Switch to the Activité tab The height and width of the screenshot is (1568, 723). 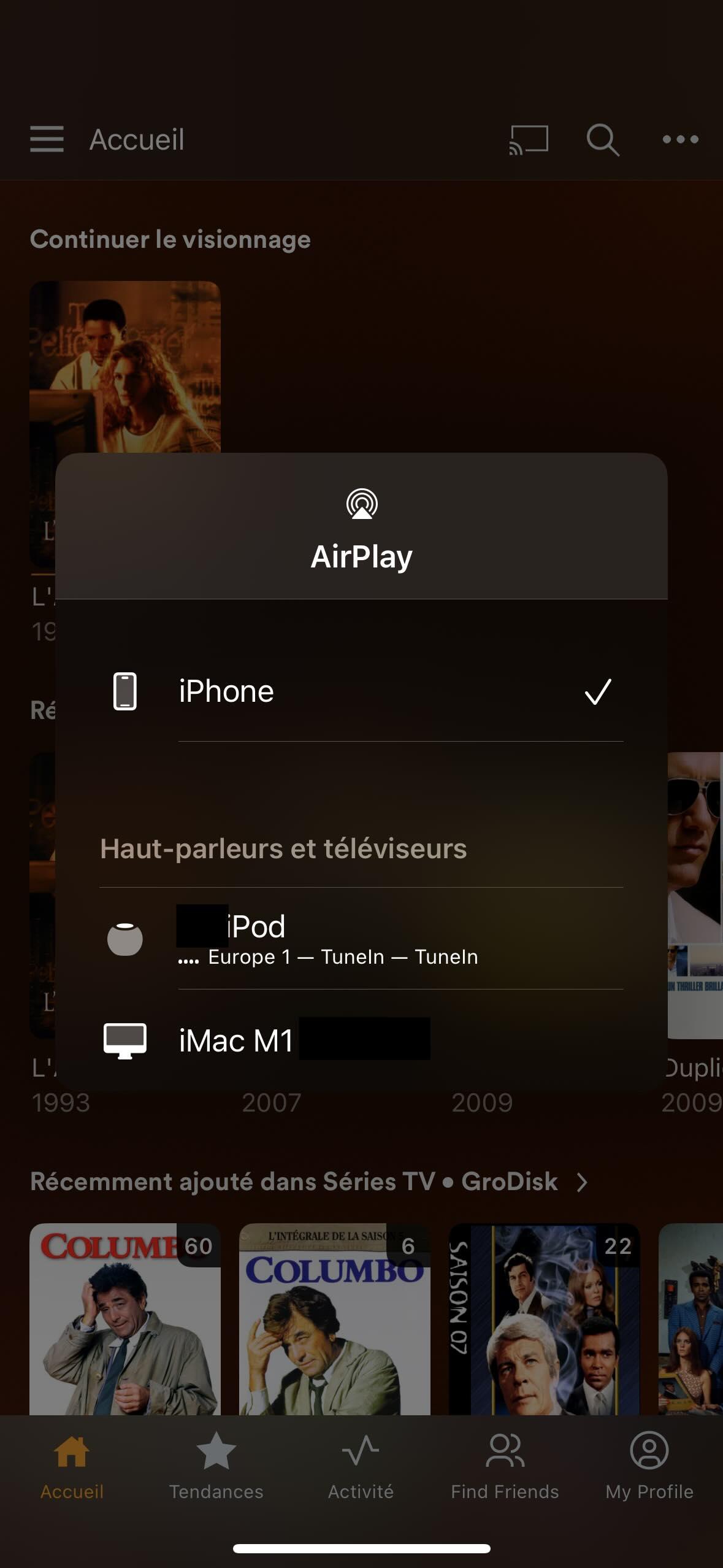click(x=361, y=1466)
